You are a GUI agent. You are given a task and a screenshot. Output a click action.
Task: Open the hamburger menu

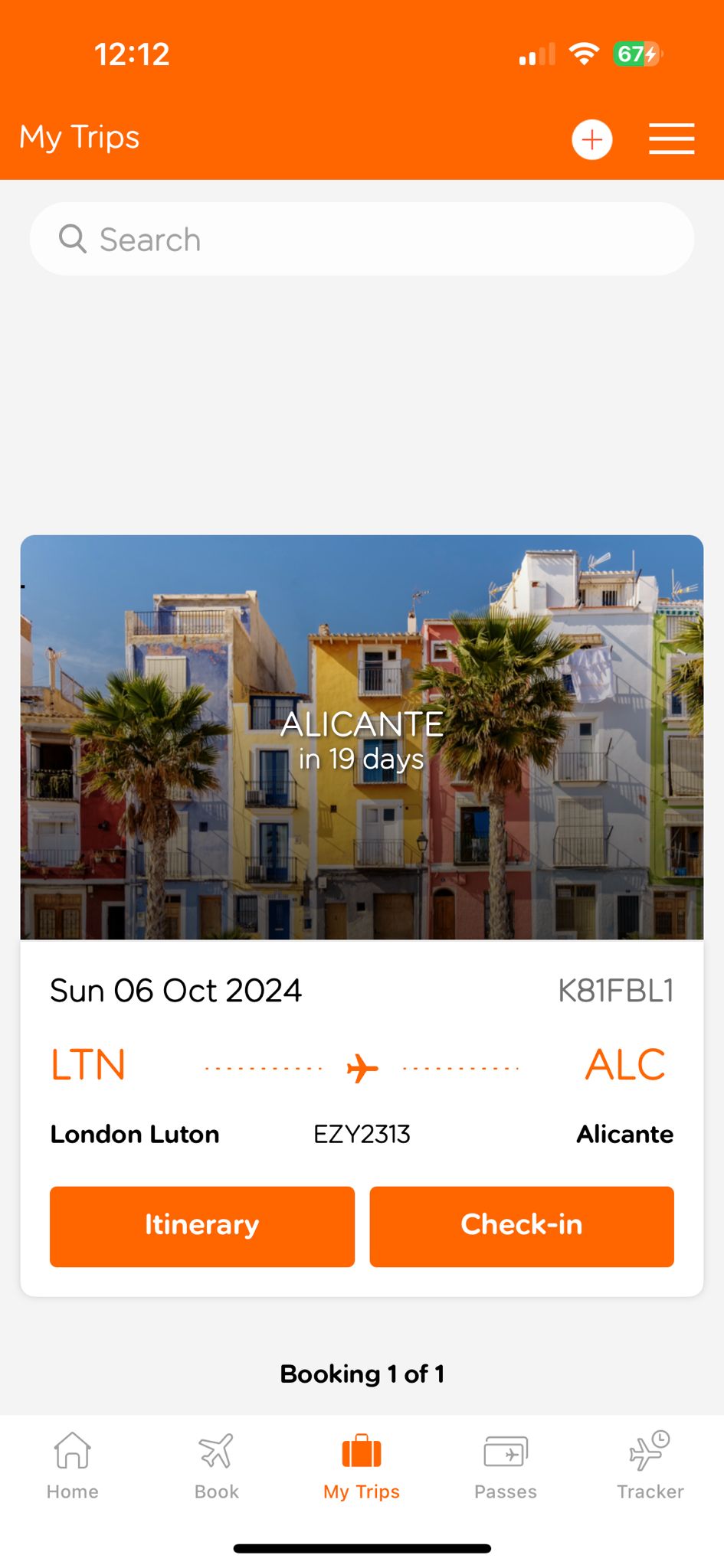pyautogui.click(x=671, y=139)
